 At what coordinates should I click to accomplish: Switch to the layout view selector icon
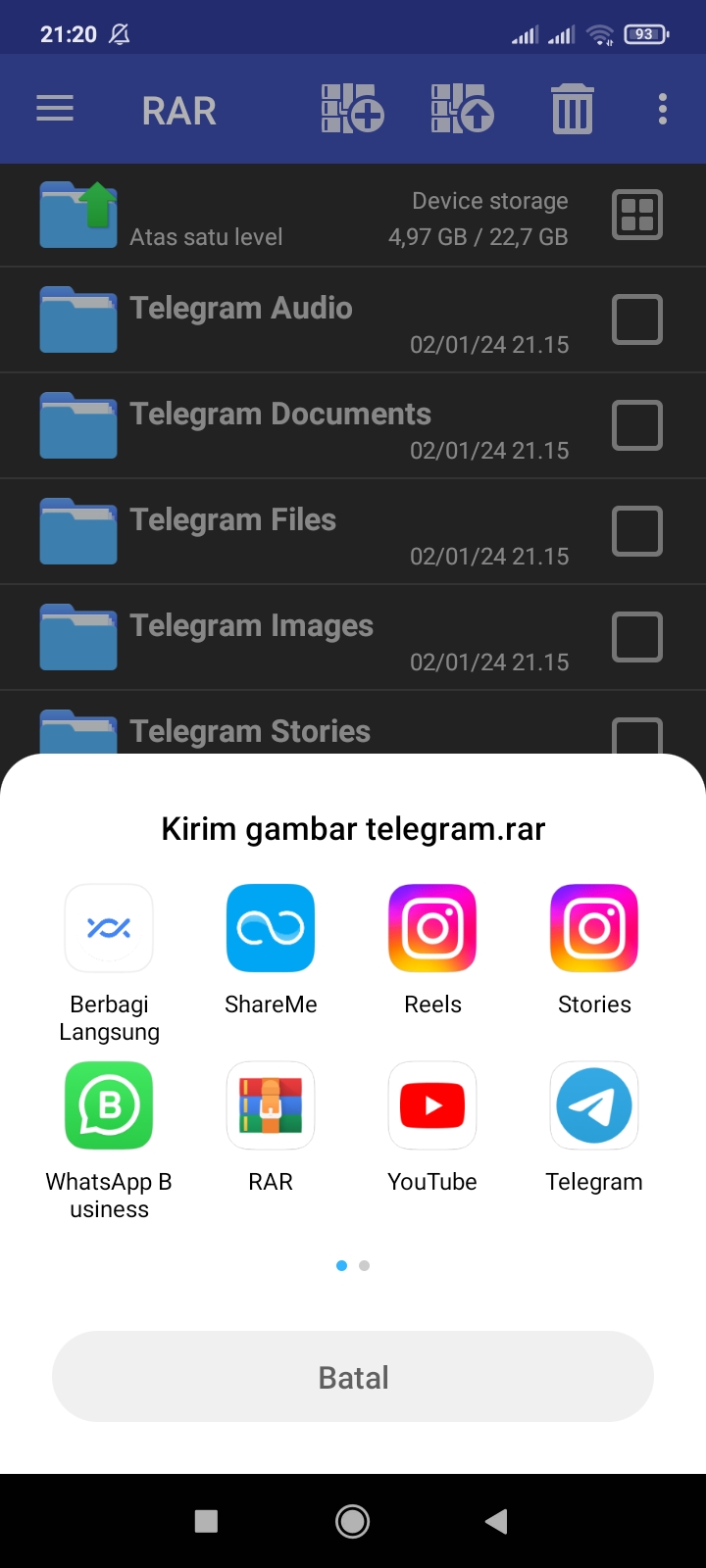(x=636, y=214)
